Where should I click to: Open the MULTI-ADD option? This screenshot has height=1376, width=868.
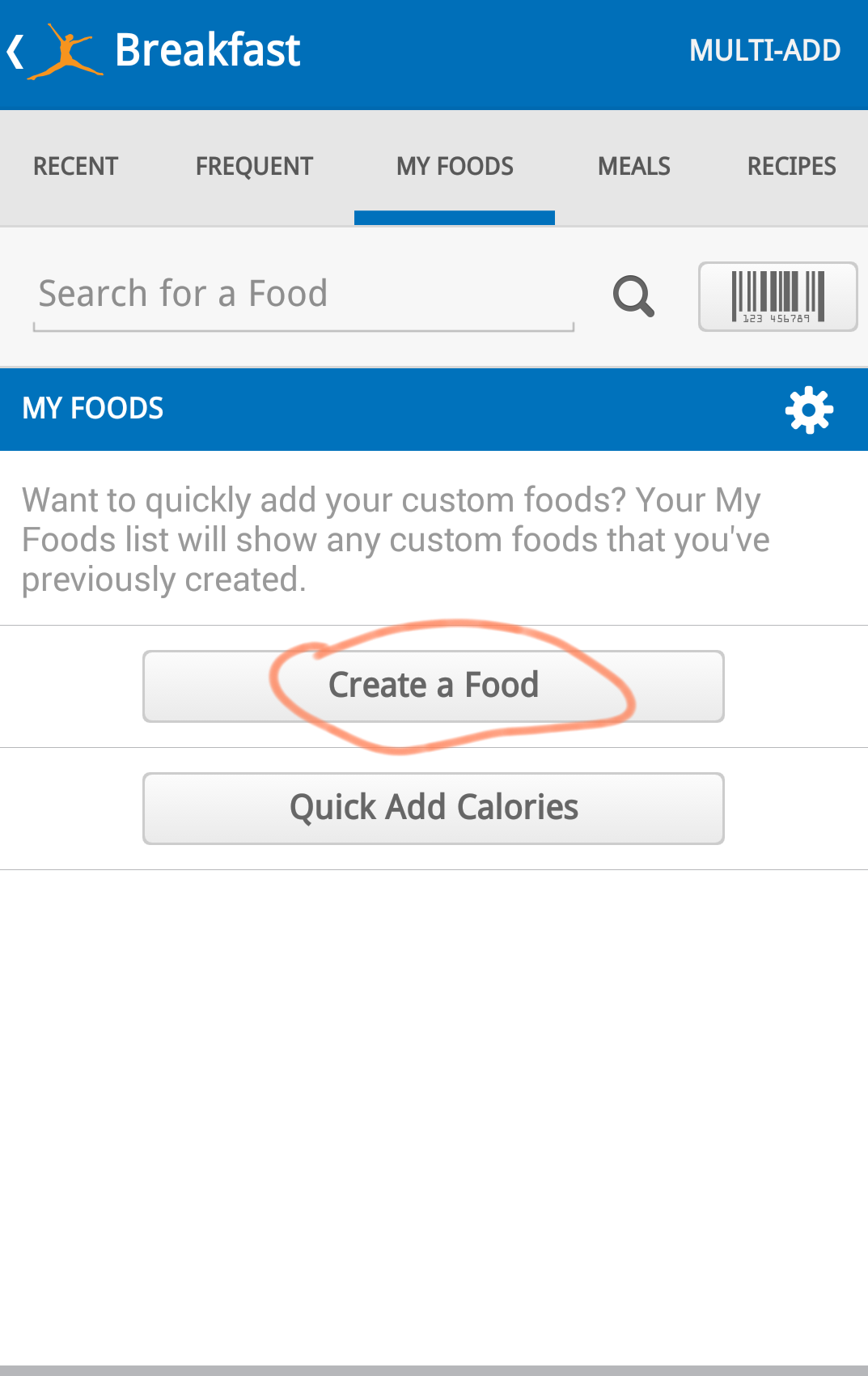click(x=764, y=51)
